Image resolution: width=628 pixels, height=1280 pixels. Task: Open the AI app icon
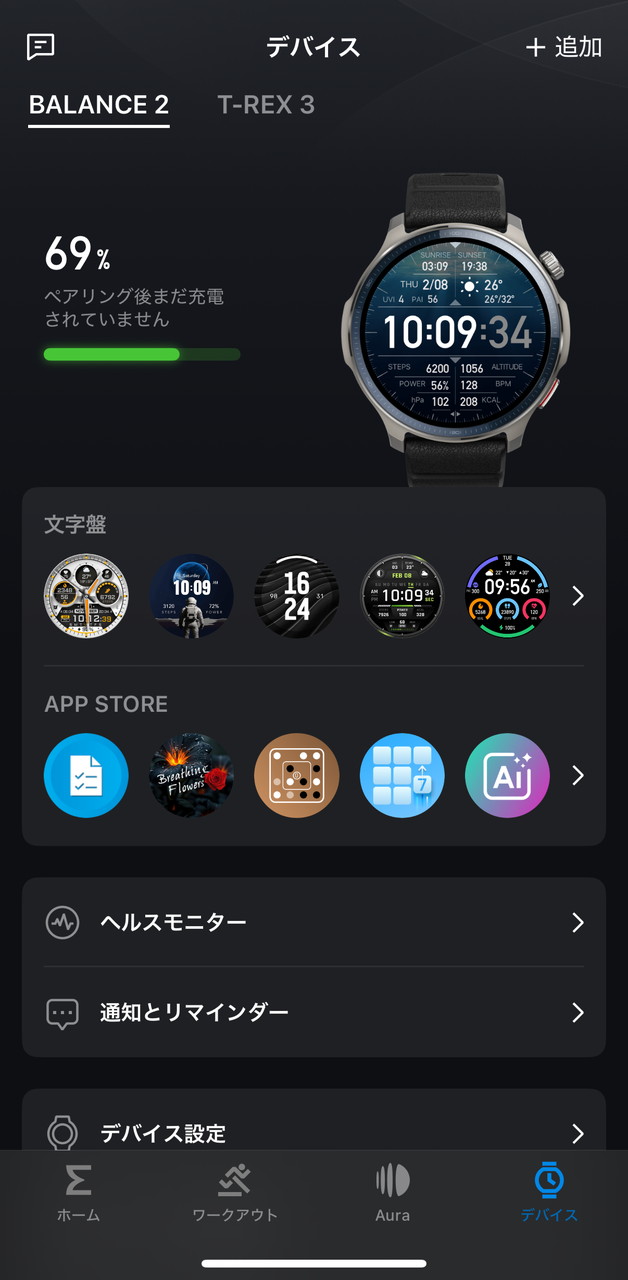point(507,775)
